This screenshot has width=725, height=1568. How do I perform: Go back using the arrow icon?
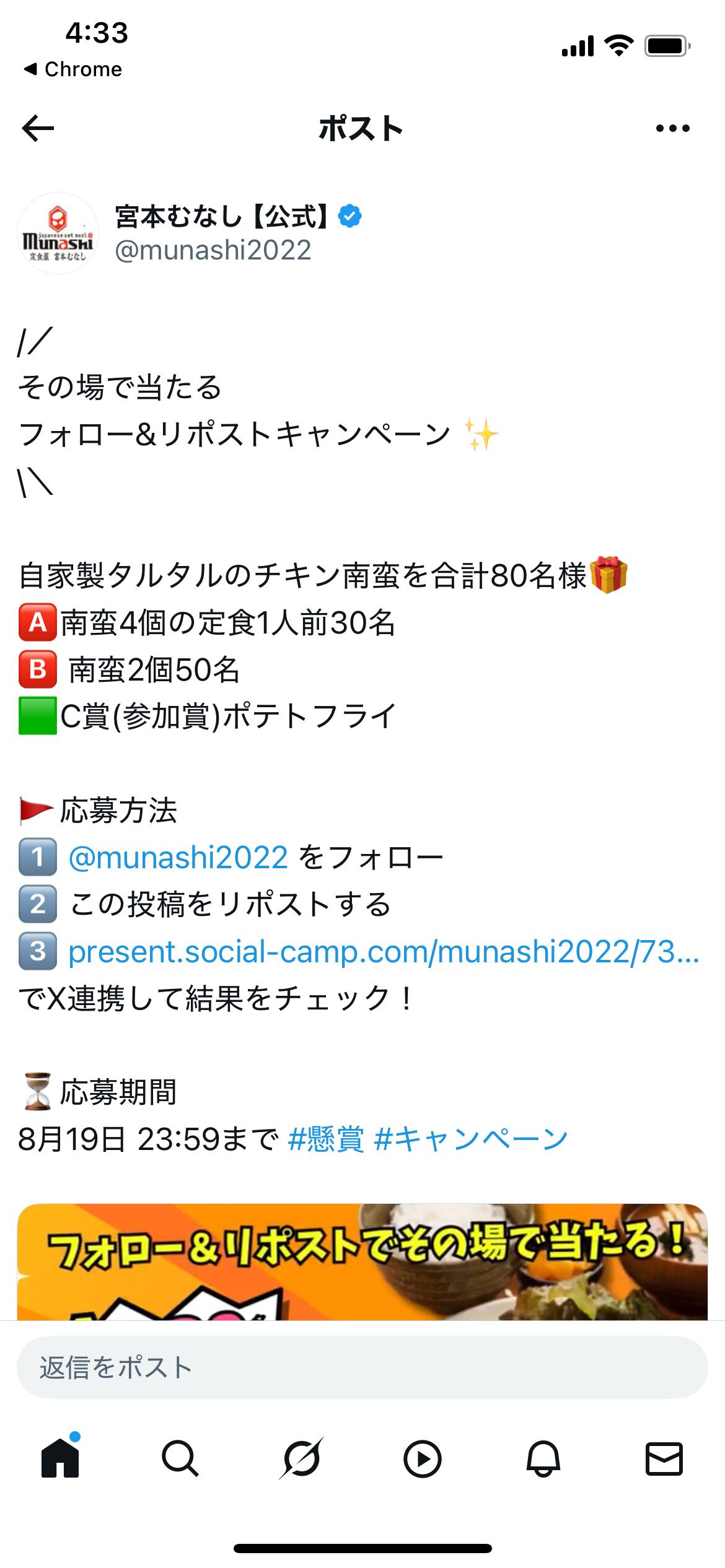[38, 129]
